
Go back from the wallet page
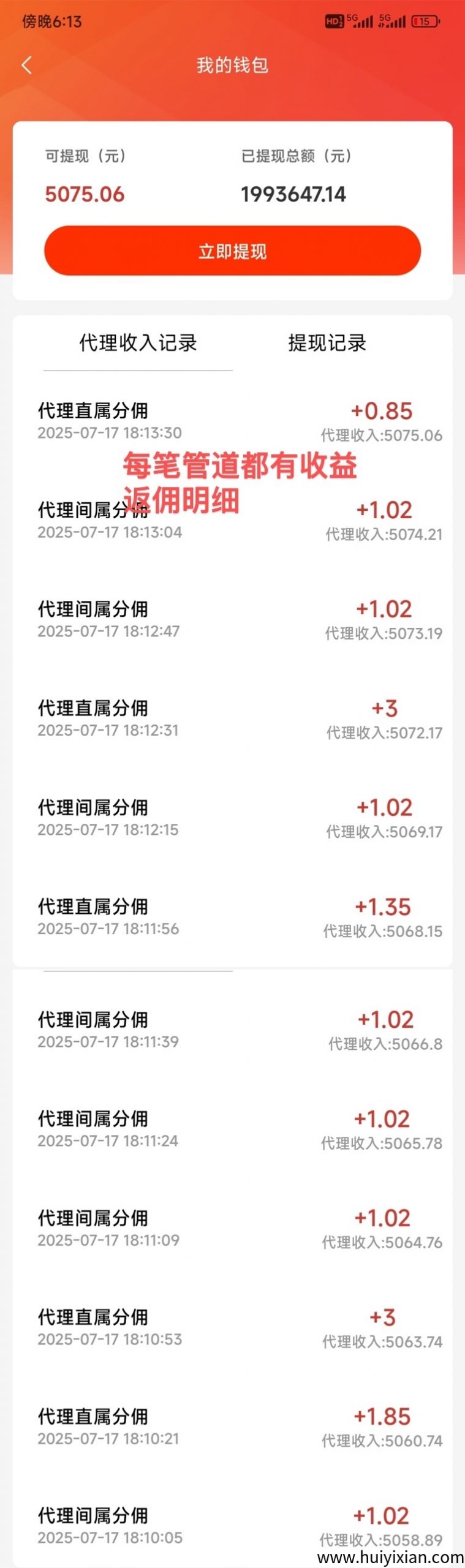26,65
